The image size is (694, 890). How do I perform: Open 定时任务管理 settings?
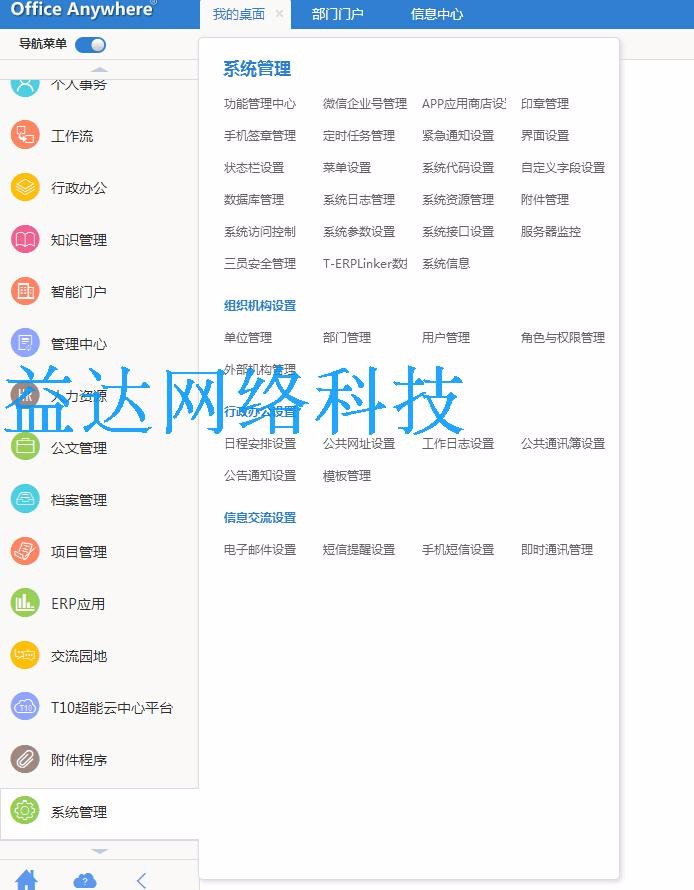coord(359,136)
